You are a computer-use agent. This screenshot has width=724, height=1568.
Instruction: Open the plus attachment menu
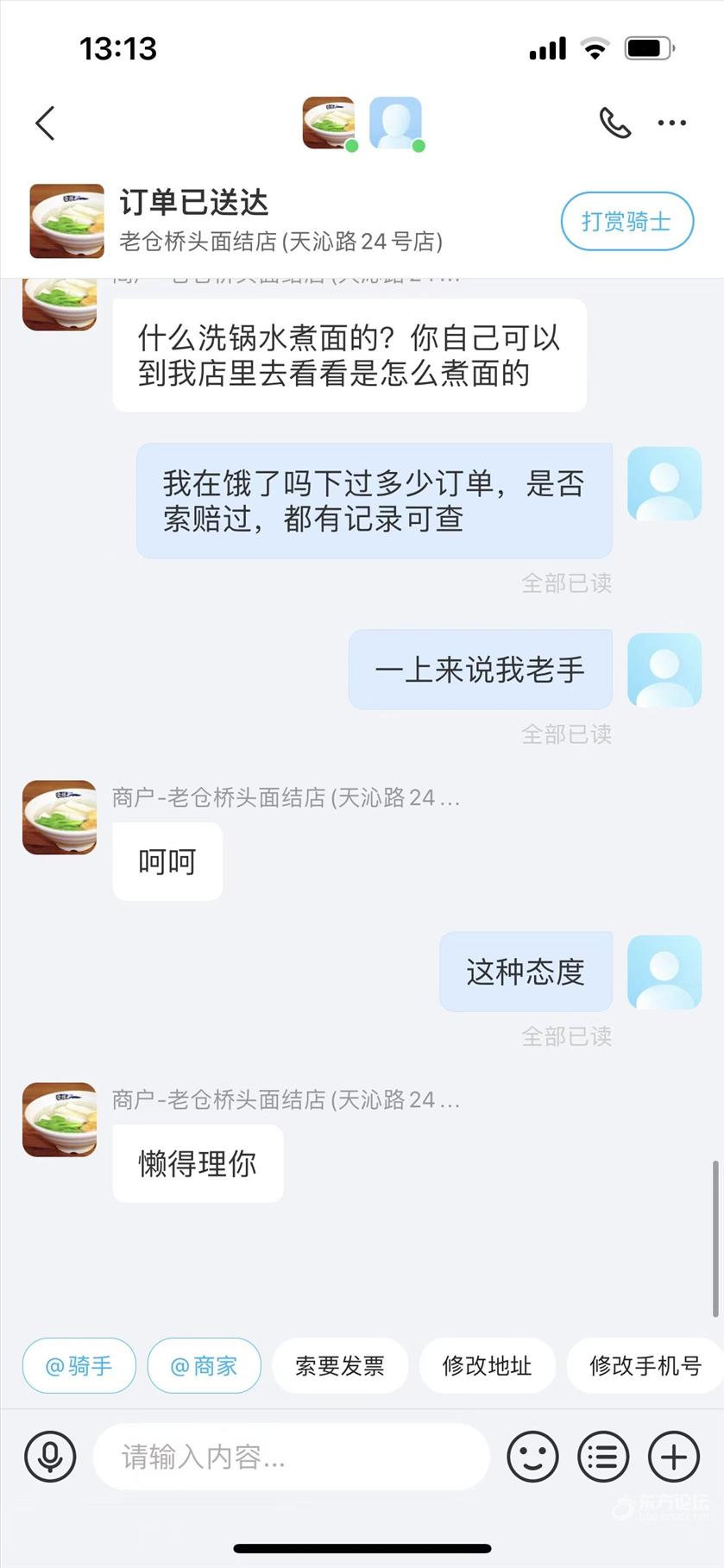[x=673, y=1457]
